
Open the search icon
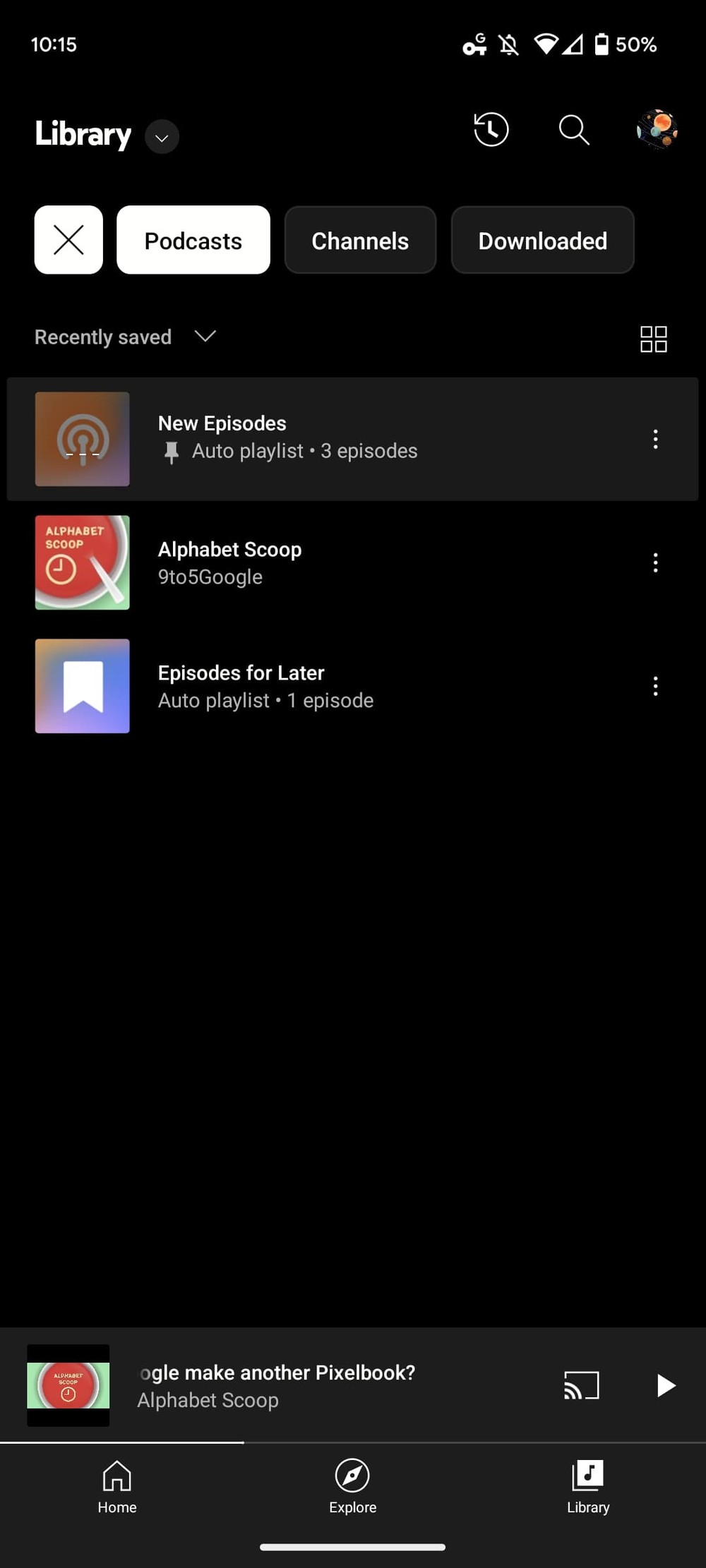[x=573, y=130]
